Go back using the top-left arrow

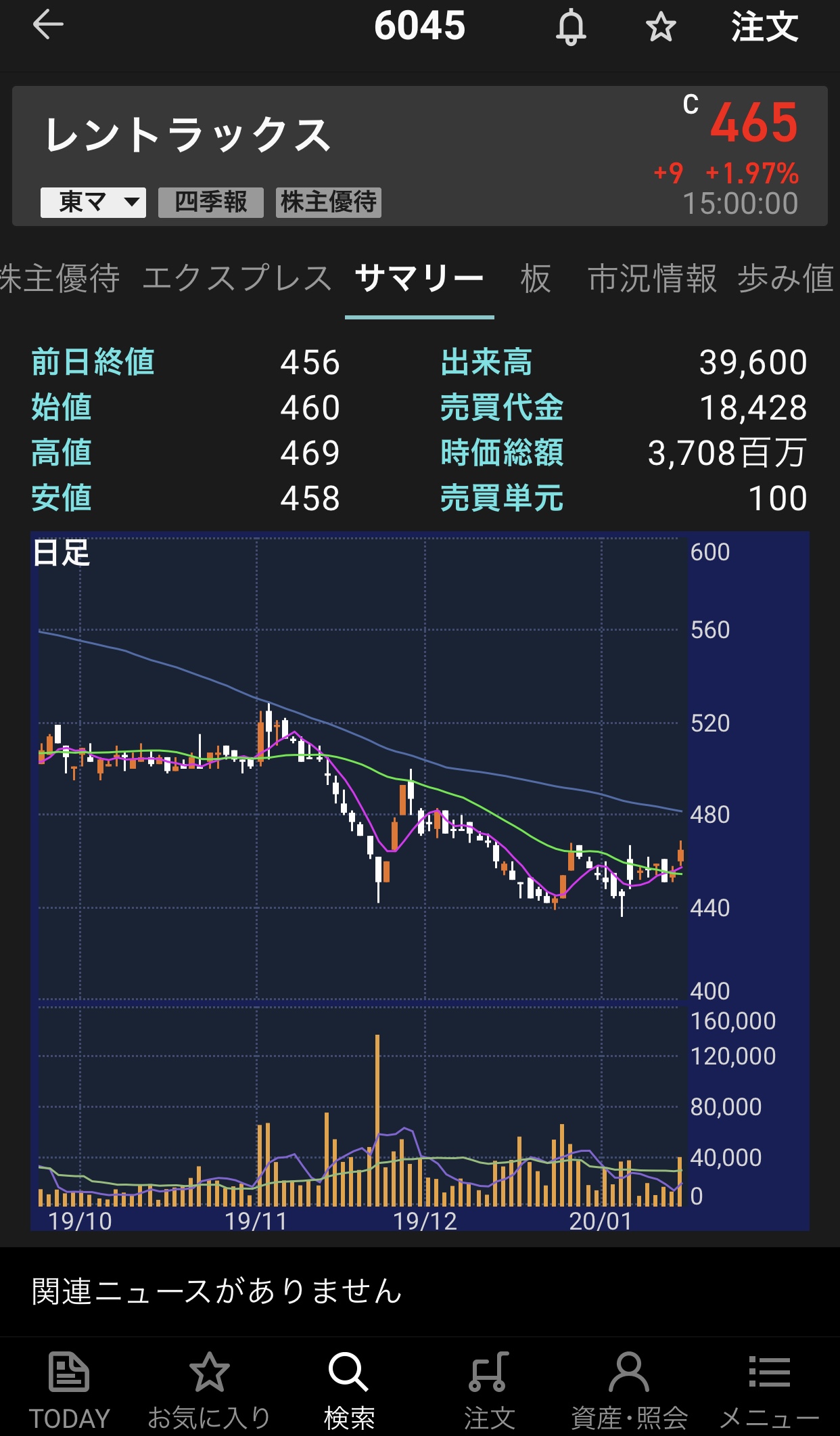pos(48,26)
